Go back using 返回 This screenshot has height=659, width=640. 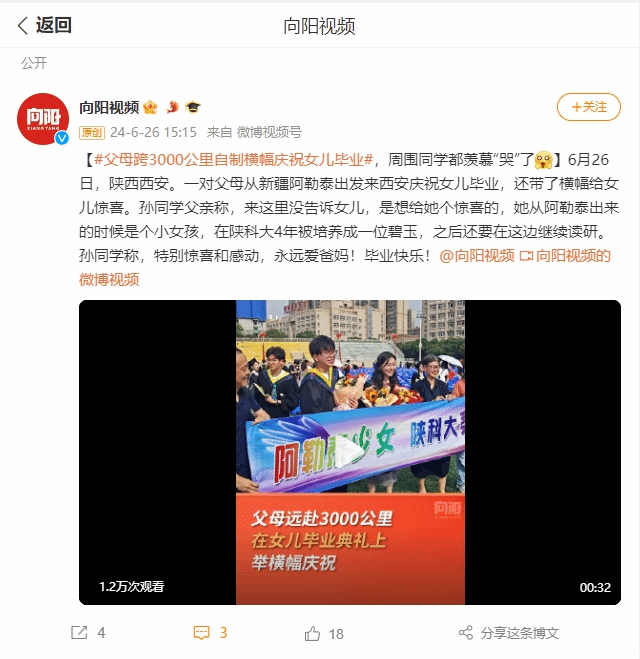pyautogui.click(x=45, y=25)
